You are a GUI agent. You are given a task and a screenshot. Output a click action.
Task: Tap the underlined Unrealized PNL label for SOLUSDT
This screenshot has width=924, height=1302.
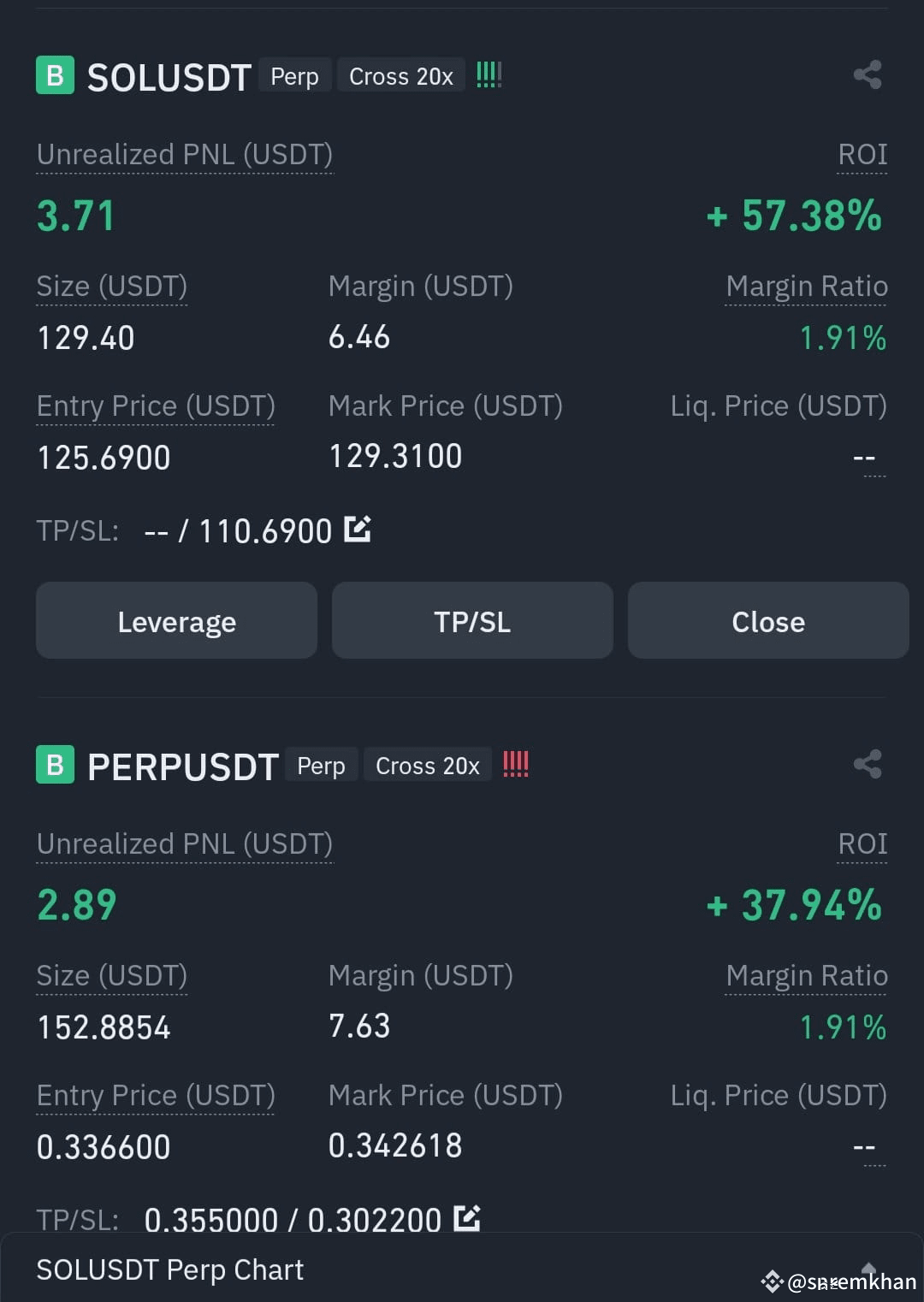(184, 155)
